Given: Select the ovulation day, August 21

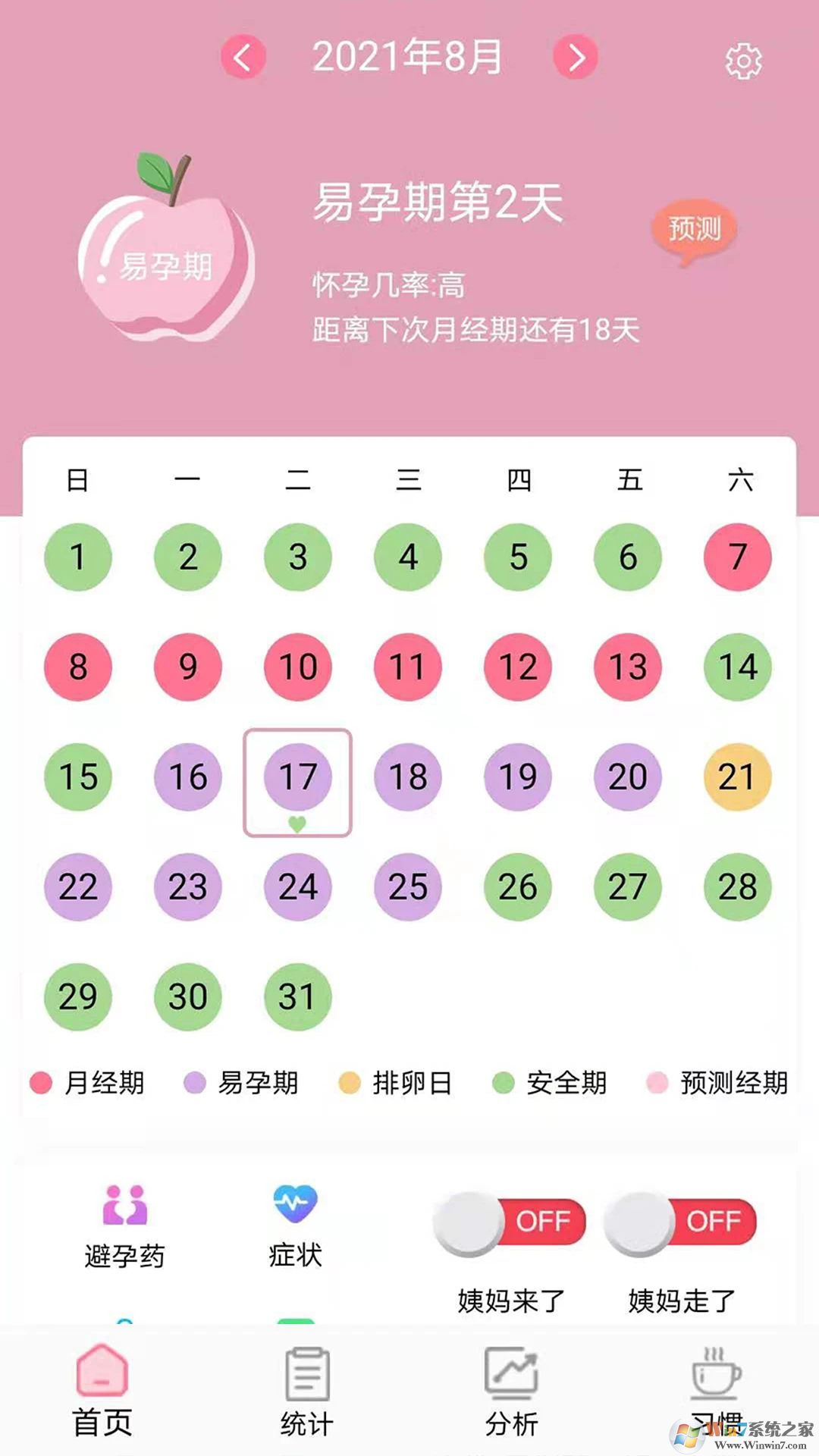Looking at the screenshot, I should point(738,777).
